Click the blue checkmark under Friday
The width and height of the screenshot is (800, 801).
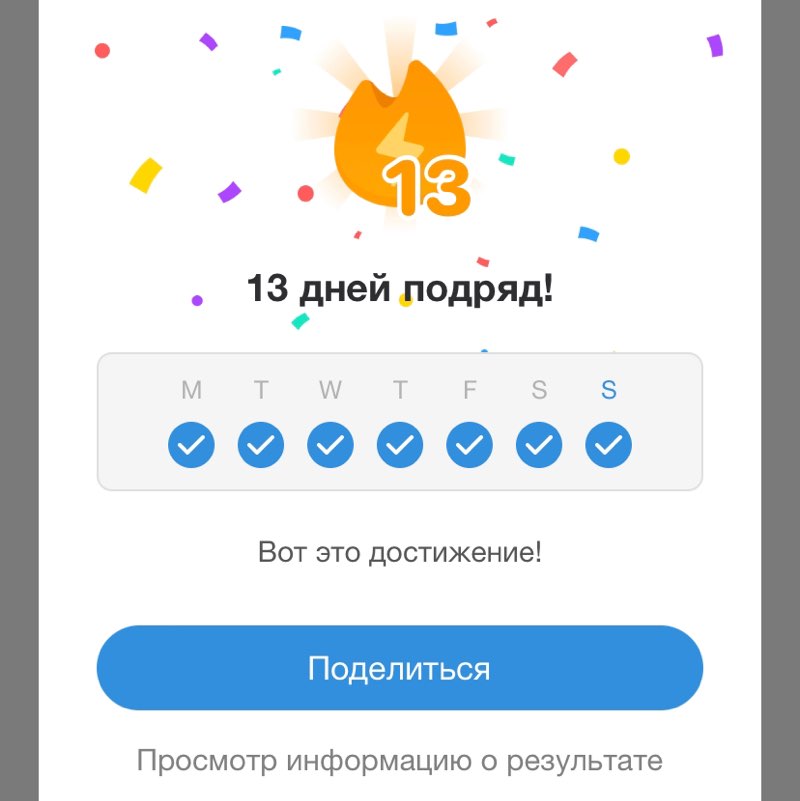coord(468,443)
